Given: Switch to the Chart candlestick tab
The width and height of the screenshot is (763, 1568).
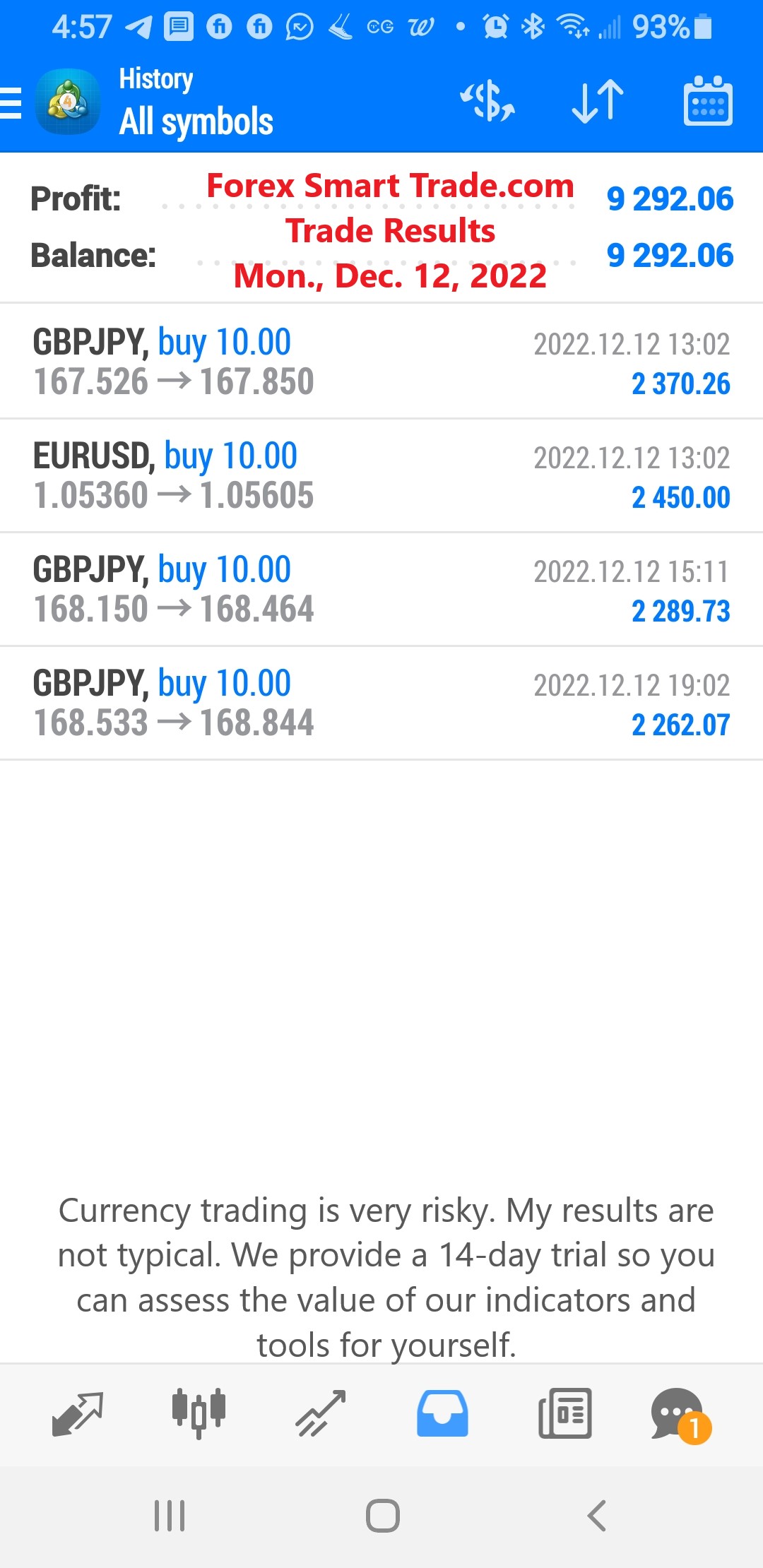Looking at the screenshot, I should pyautogui.click(x=199, y=1414).
